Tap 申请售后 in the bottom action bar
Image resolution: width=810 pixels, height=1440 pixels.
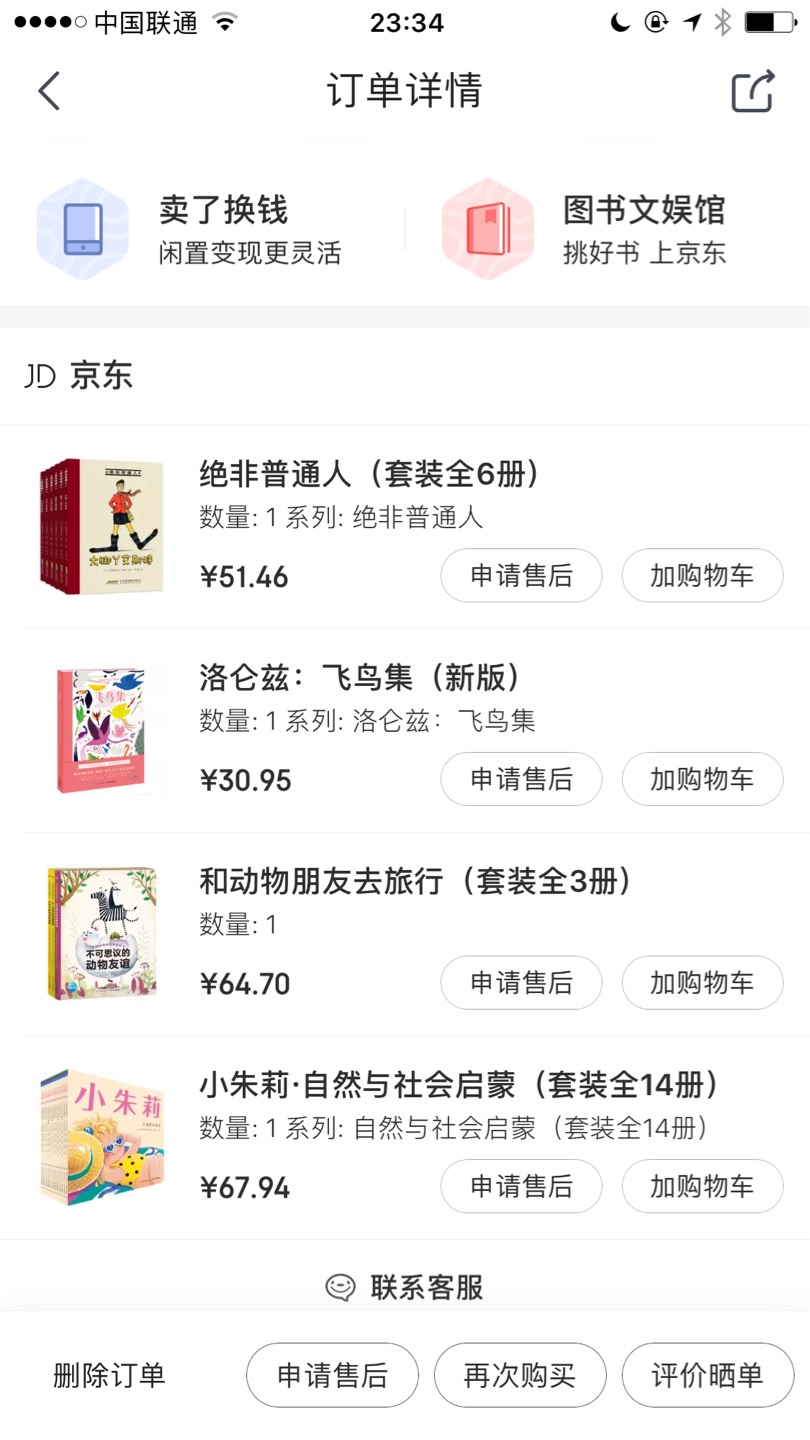point(332,1376)
